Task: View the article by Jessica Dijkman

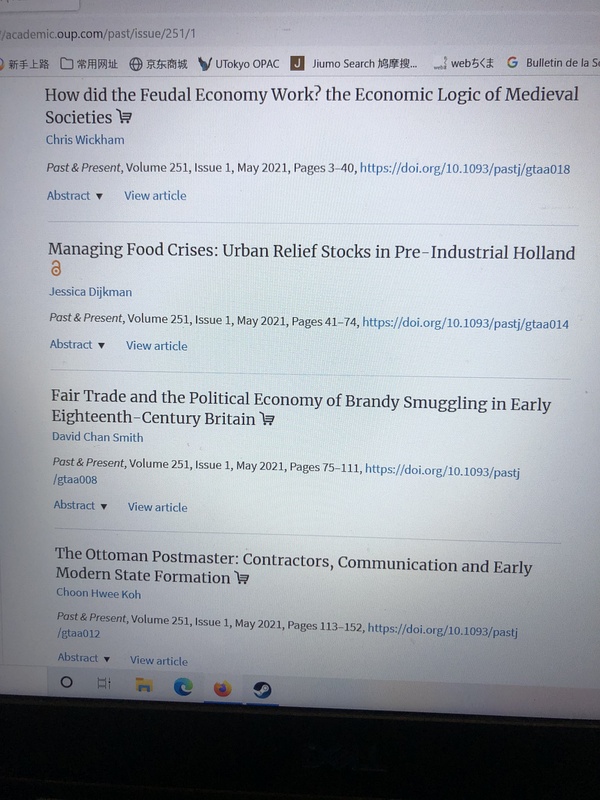Action: click(x=157, y=346)
